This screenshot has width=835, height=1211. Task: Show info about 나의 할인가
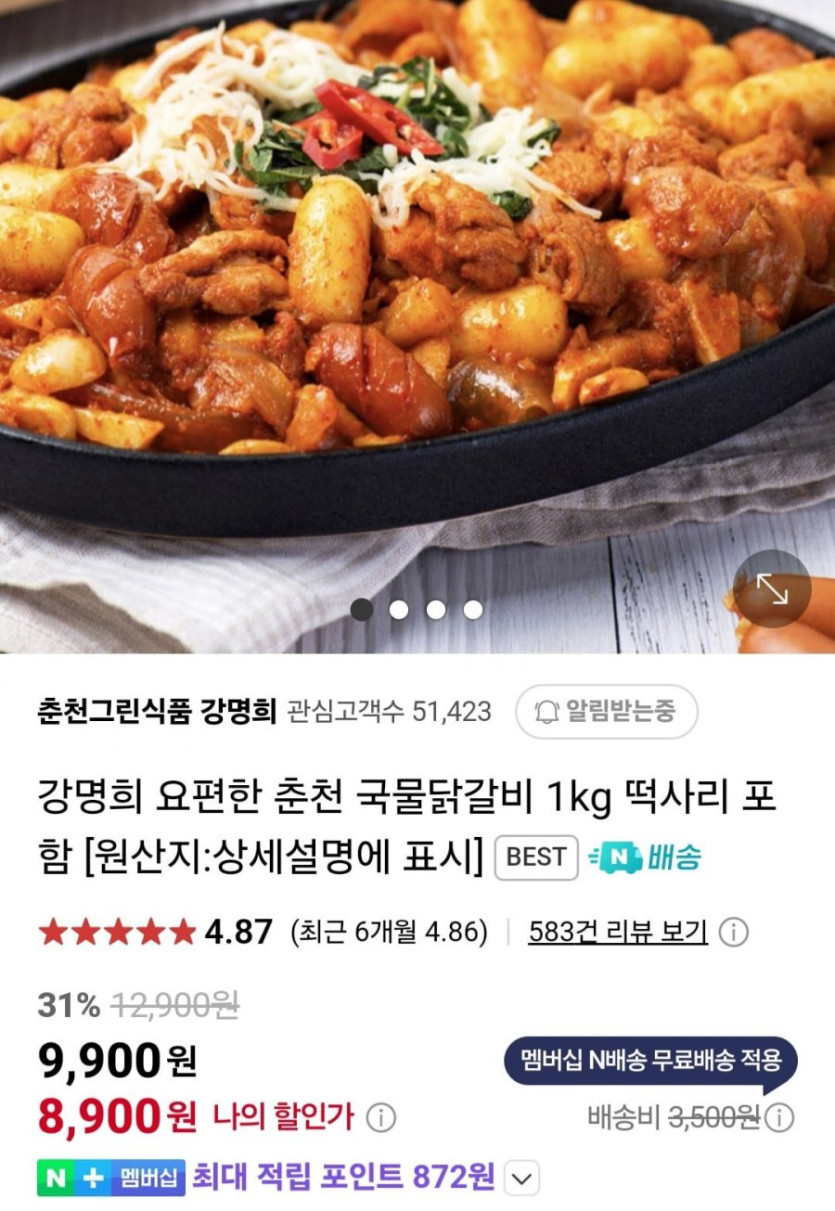[381, 1117]
